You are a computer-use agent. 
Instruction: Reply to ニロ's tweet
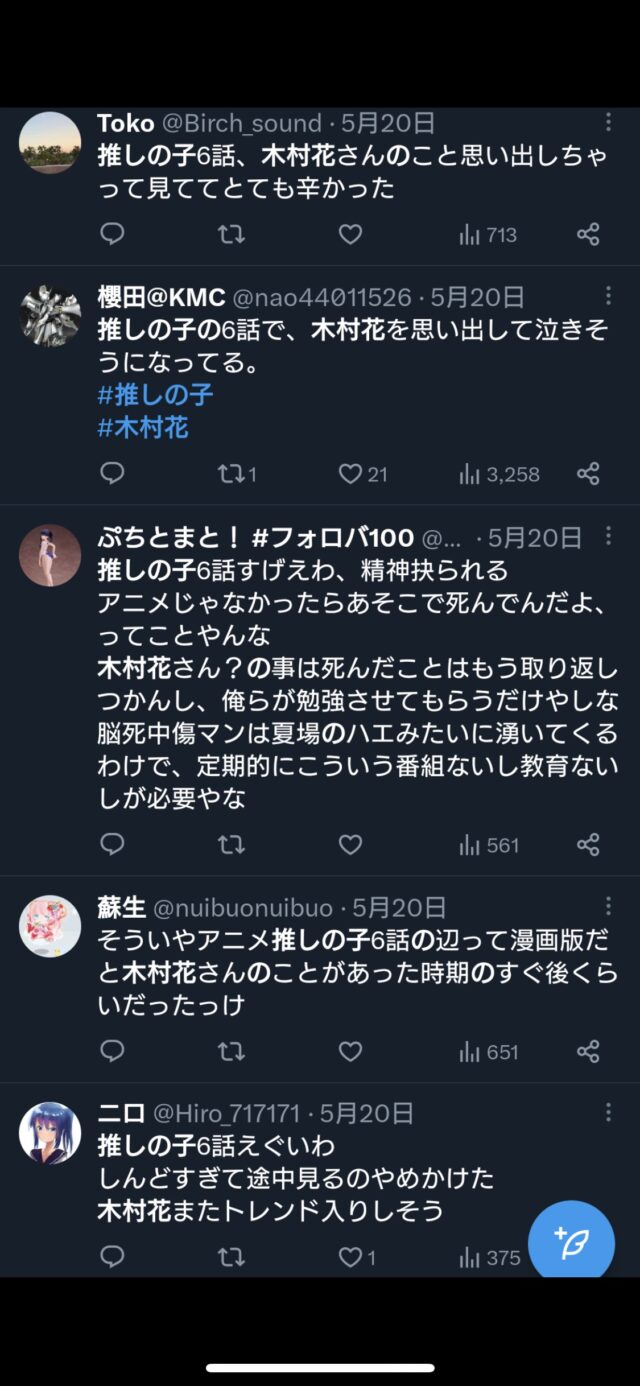pos(113,1257)
